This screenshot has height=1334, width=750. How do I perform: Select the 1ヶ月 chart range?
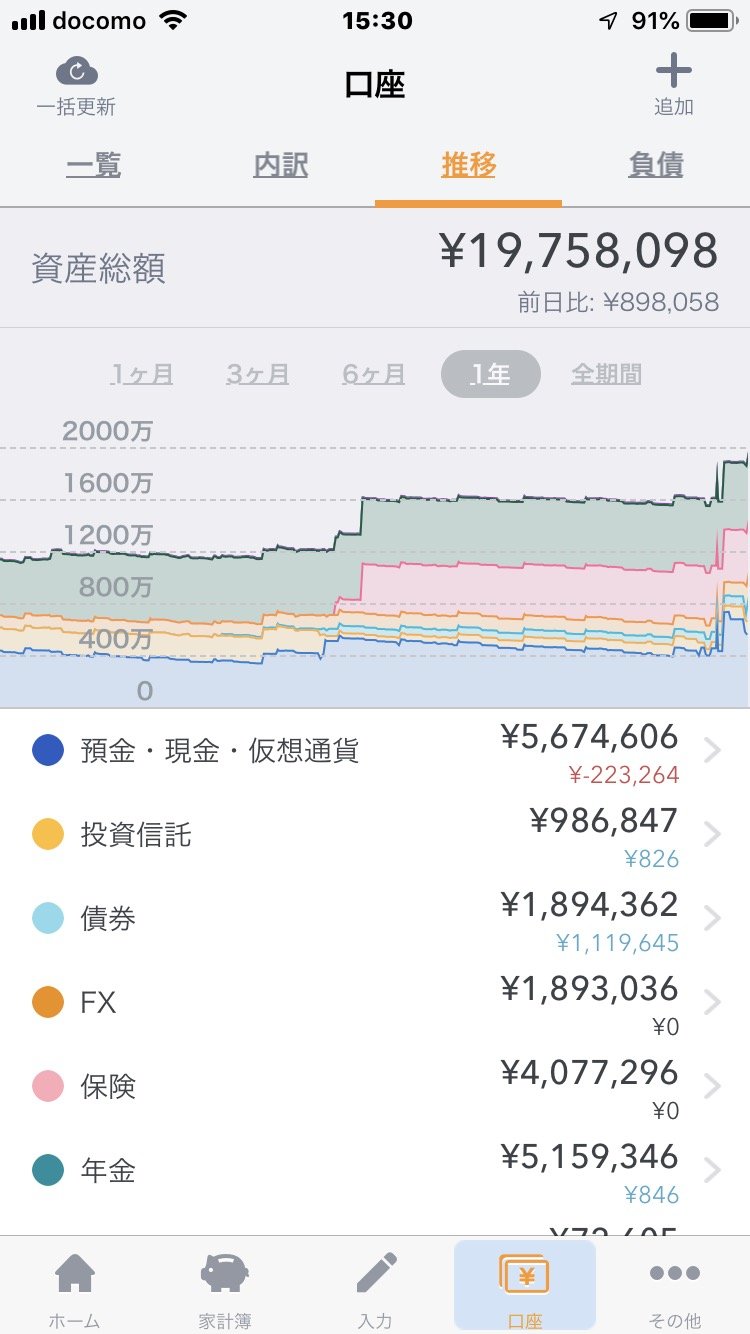[x=143, y=374]
